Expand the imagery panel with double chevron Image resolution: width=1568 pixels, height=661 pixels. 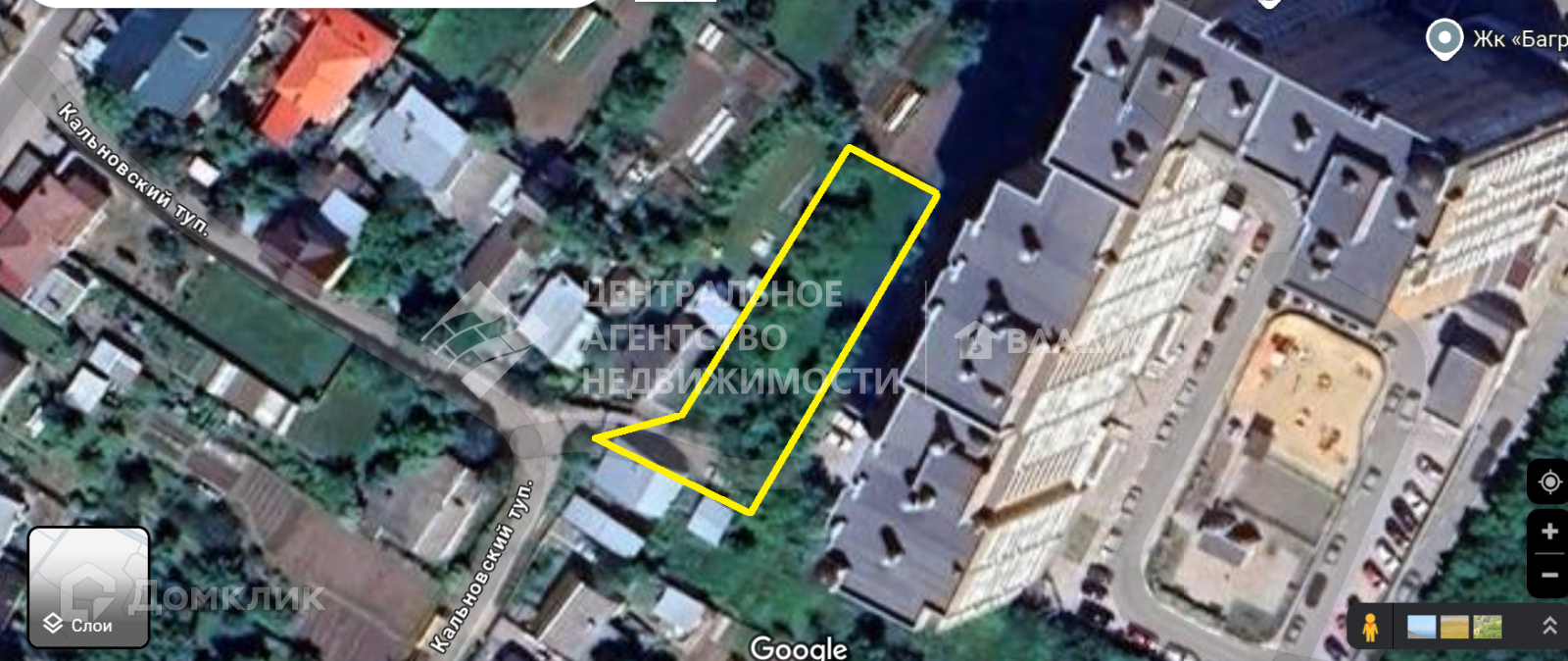coord(1549,626)
